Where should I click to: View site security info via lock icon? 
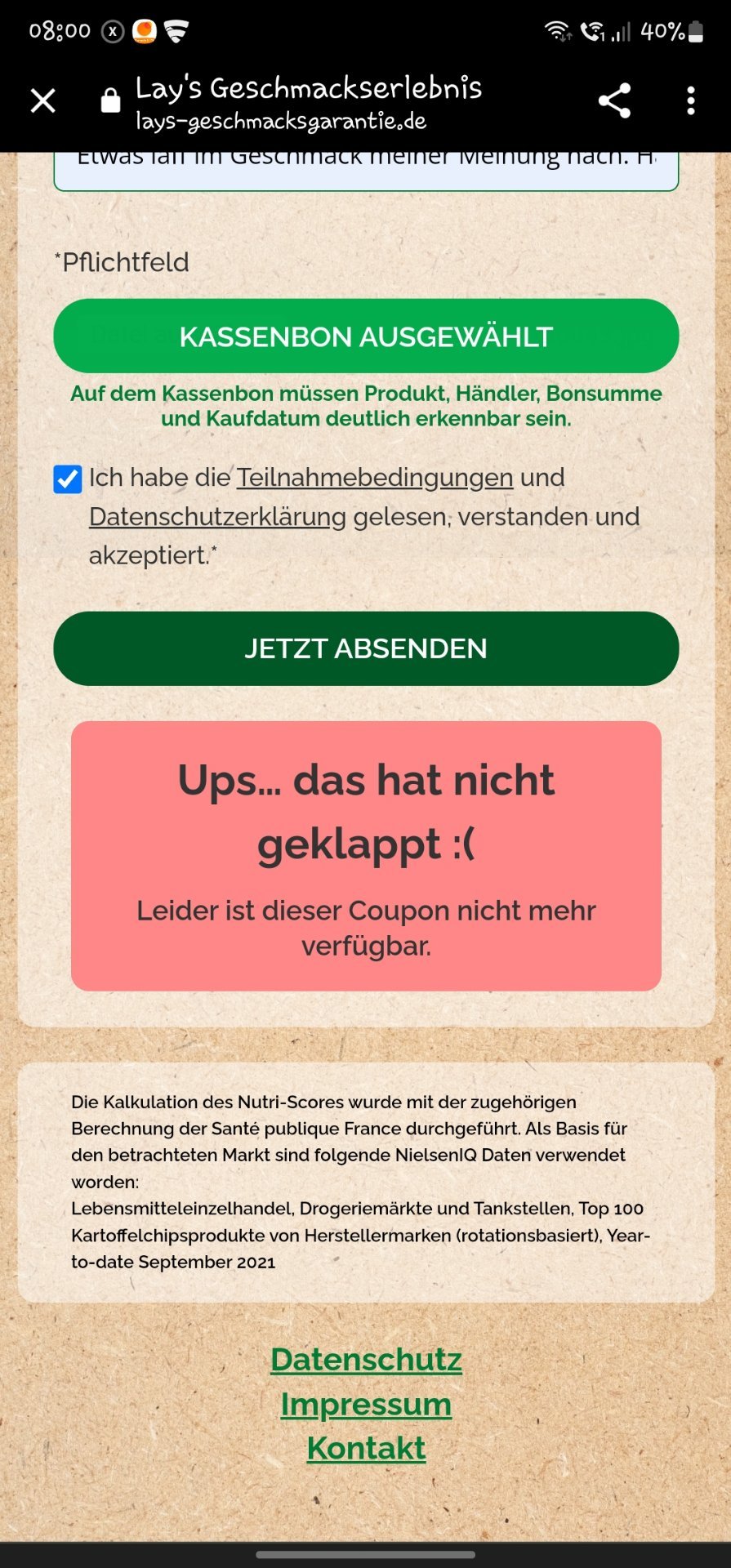(x=110, y=101)
